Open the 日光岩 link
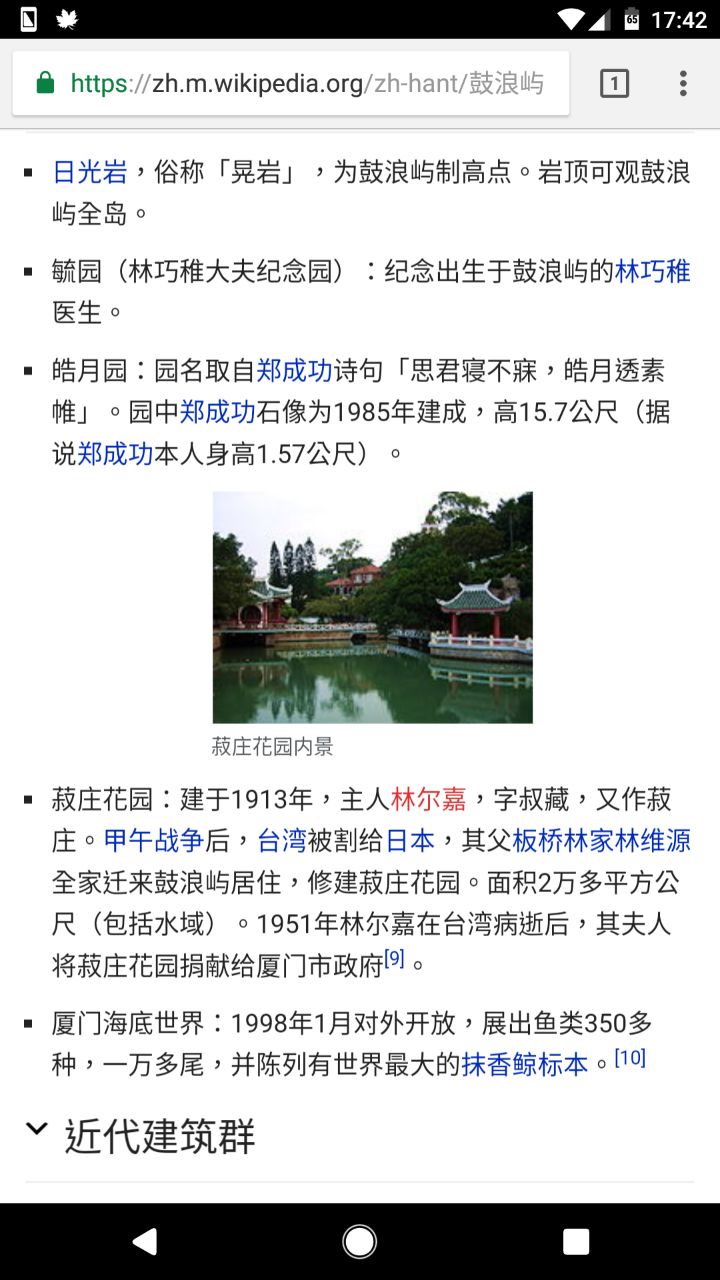This screenshot has height=1280, width=720. (x=90, y=172)
